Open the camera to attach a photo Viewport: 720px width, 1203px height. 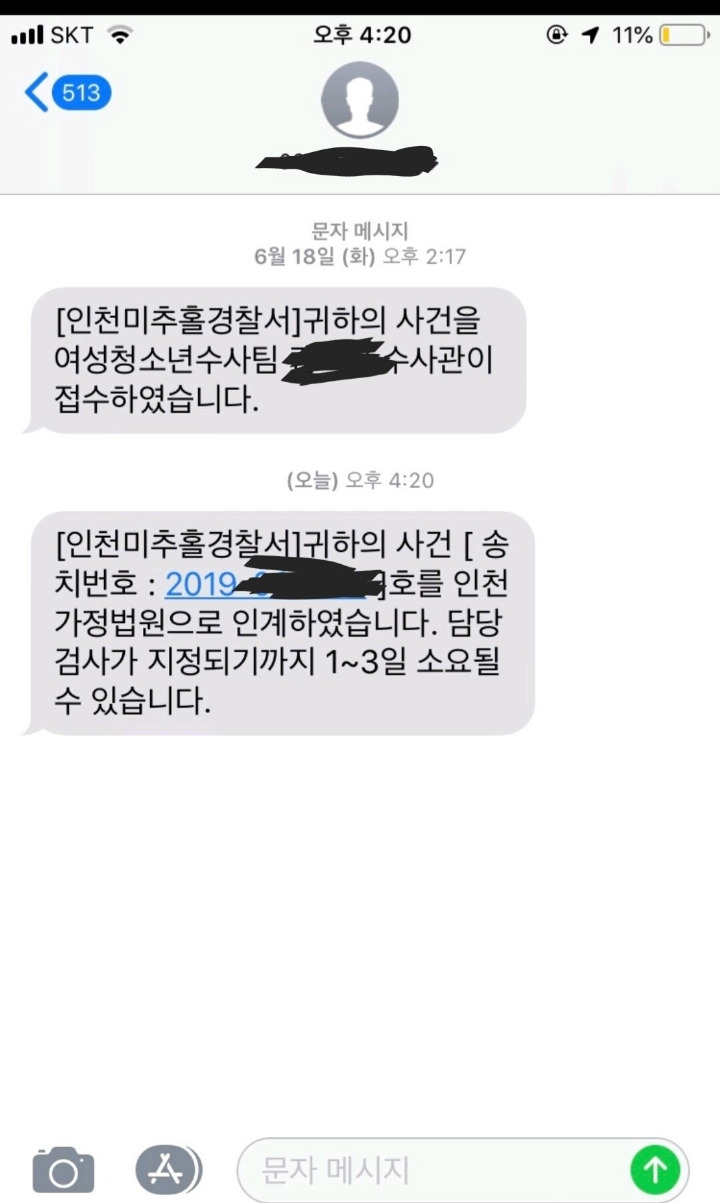click(63, 1169)
